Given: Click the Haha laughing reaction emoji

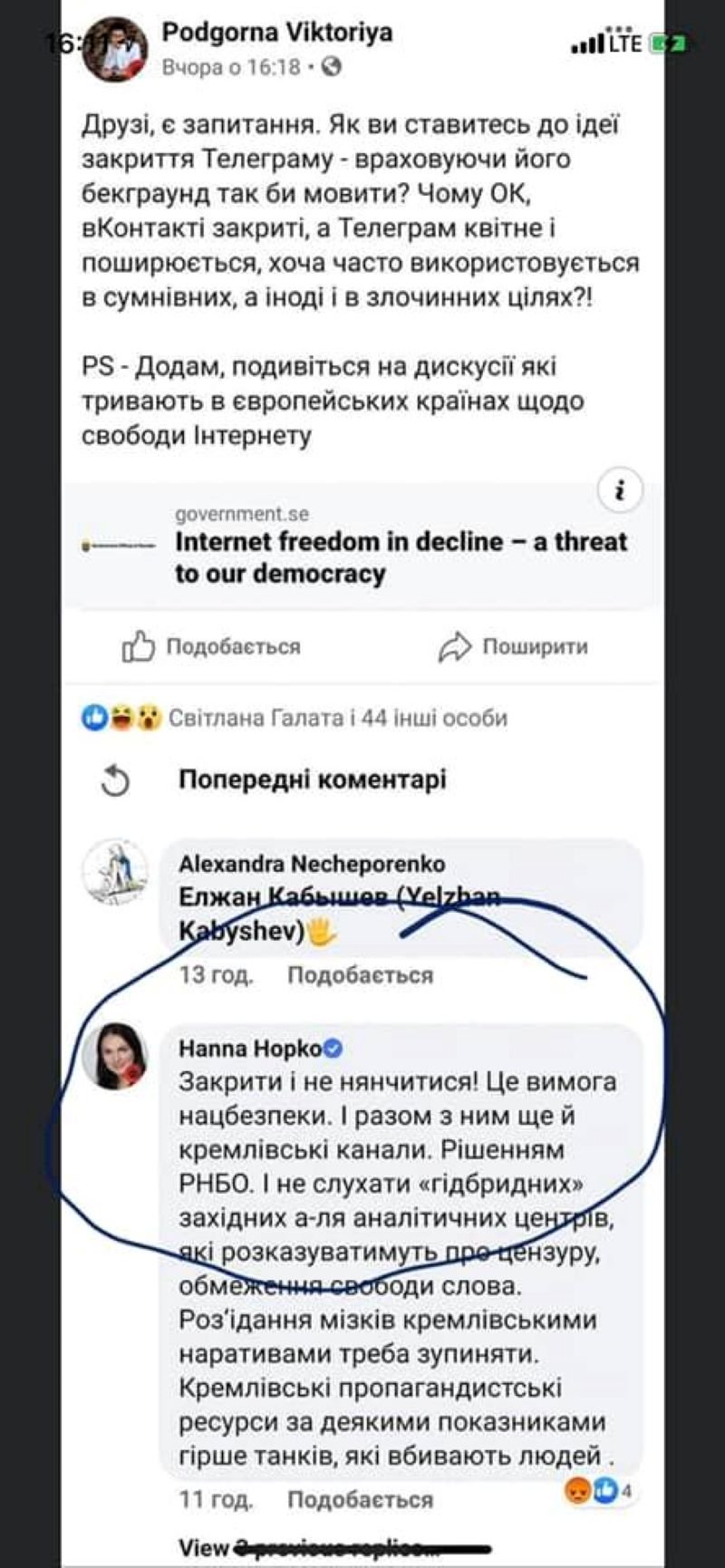Looking at the screenshot, I should pos(119,719).
